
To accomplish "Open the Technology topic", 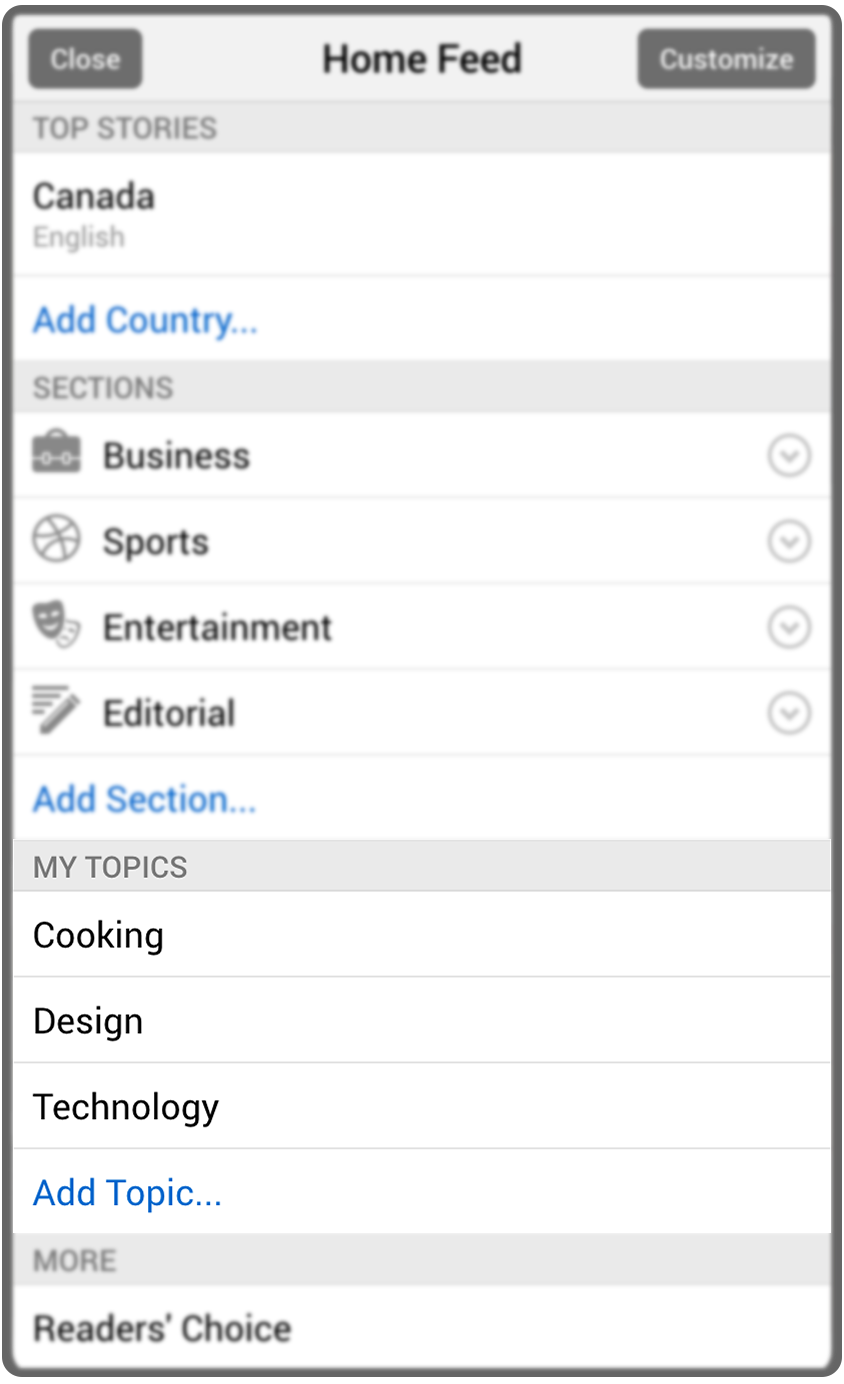I will pos(422,1106).
